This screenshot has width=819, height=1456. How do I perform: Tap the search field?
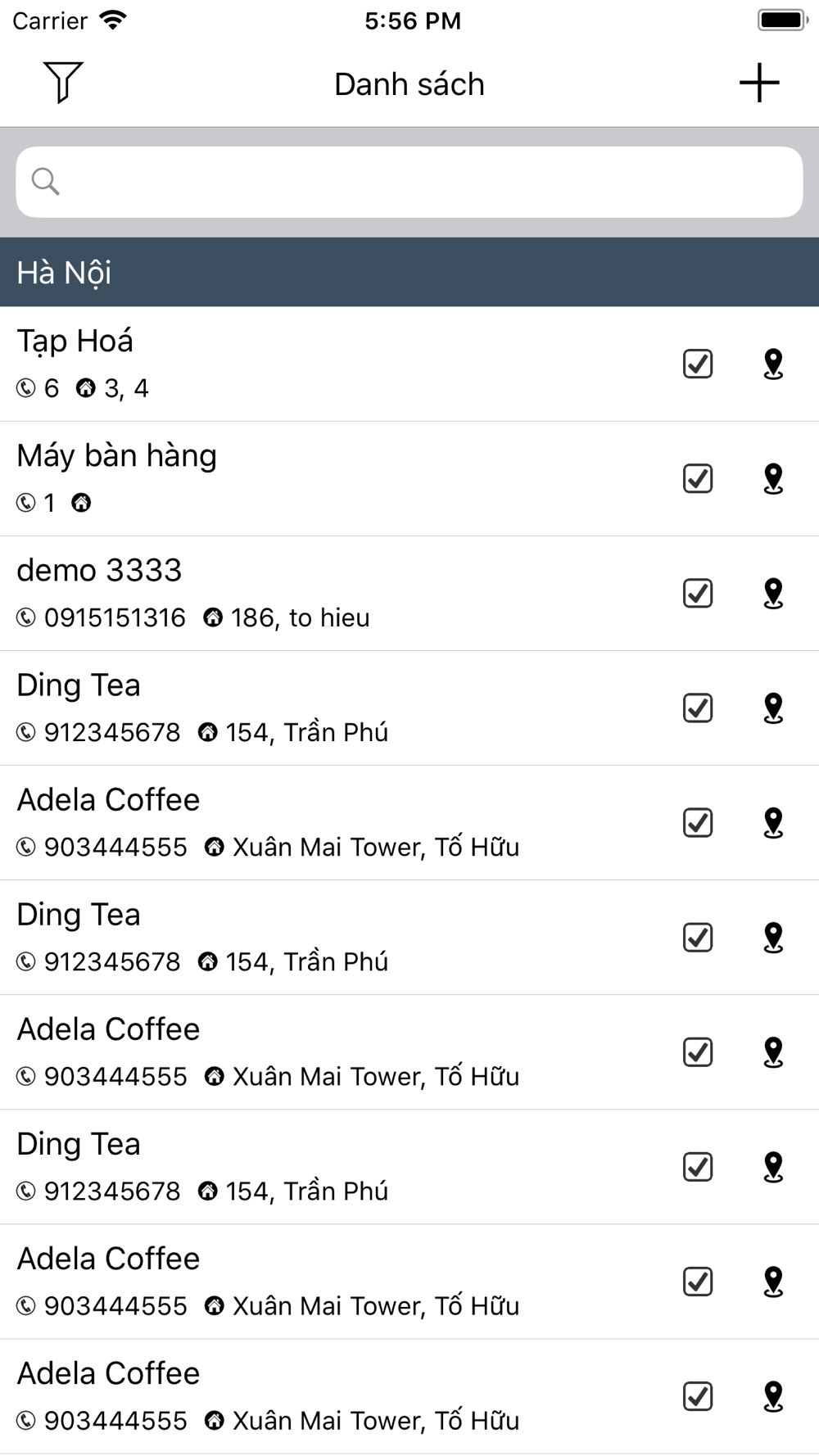pyautogui.click(x=409, y=182)
